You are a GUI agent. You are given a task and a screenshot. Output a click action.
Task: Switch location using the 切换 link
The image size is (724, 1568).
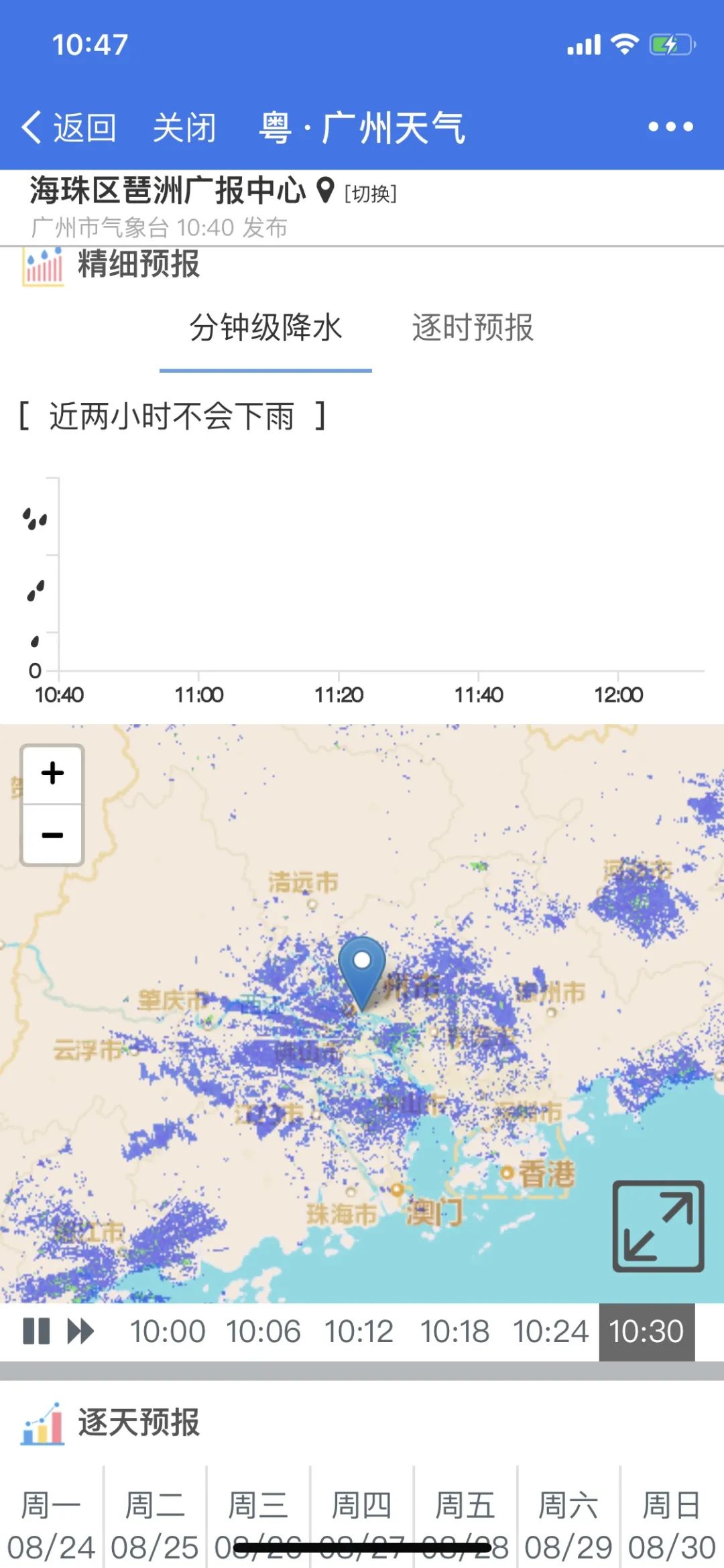coord(370,194)
